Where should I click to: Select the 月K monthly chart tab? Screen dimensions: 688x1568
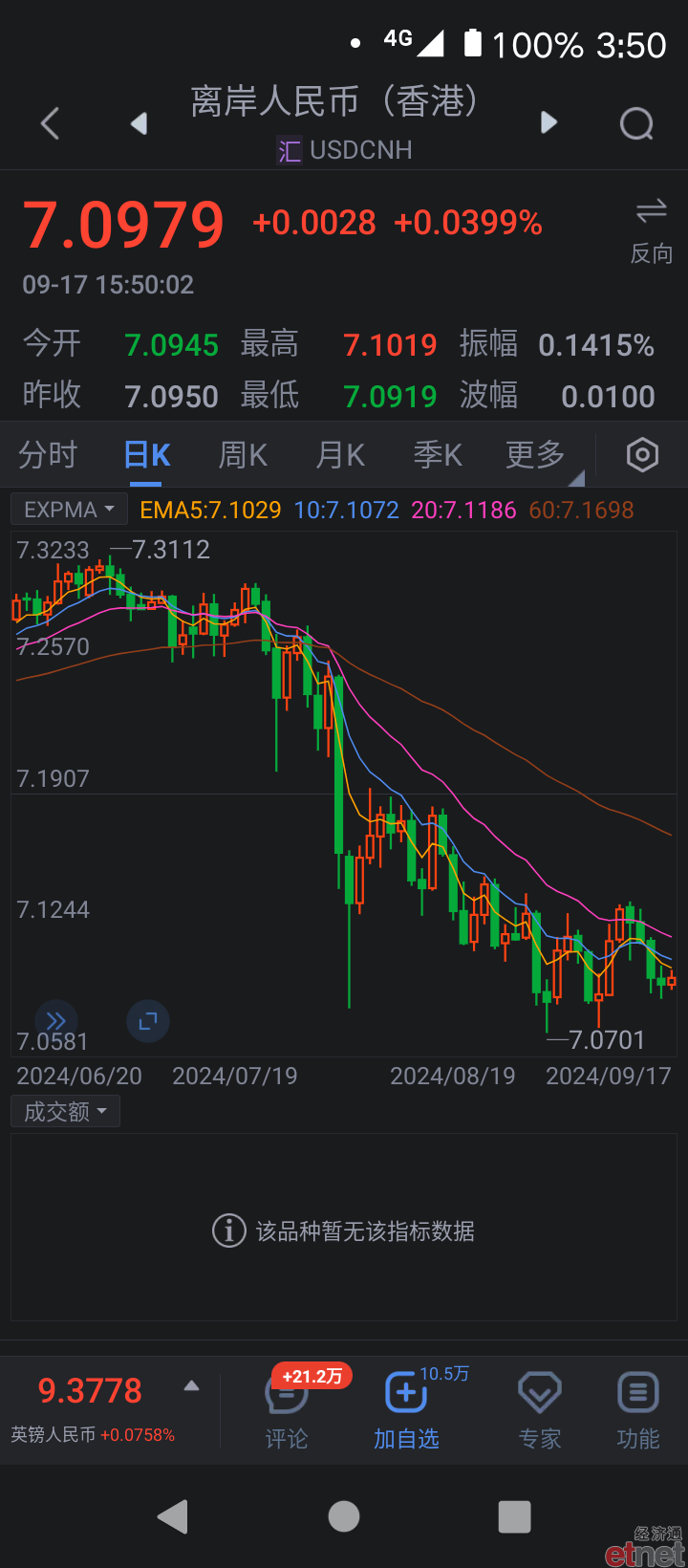point(340,455)
